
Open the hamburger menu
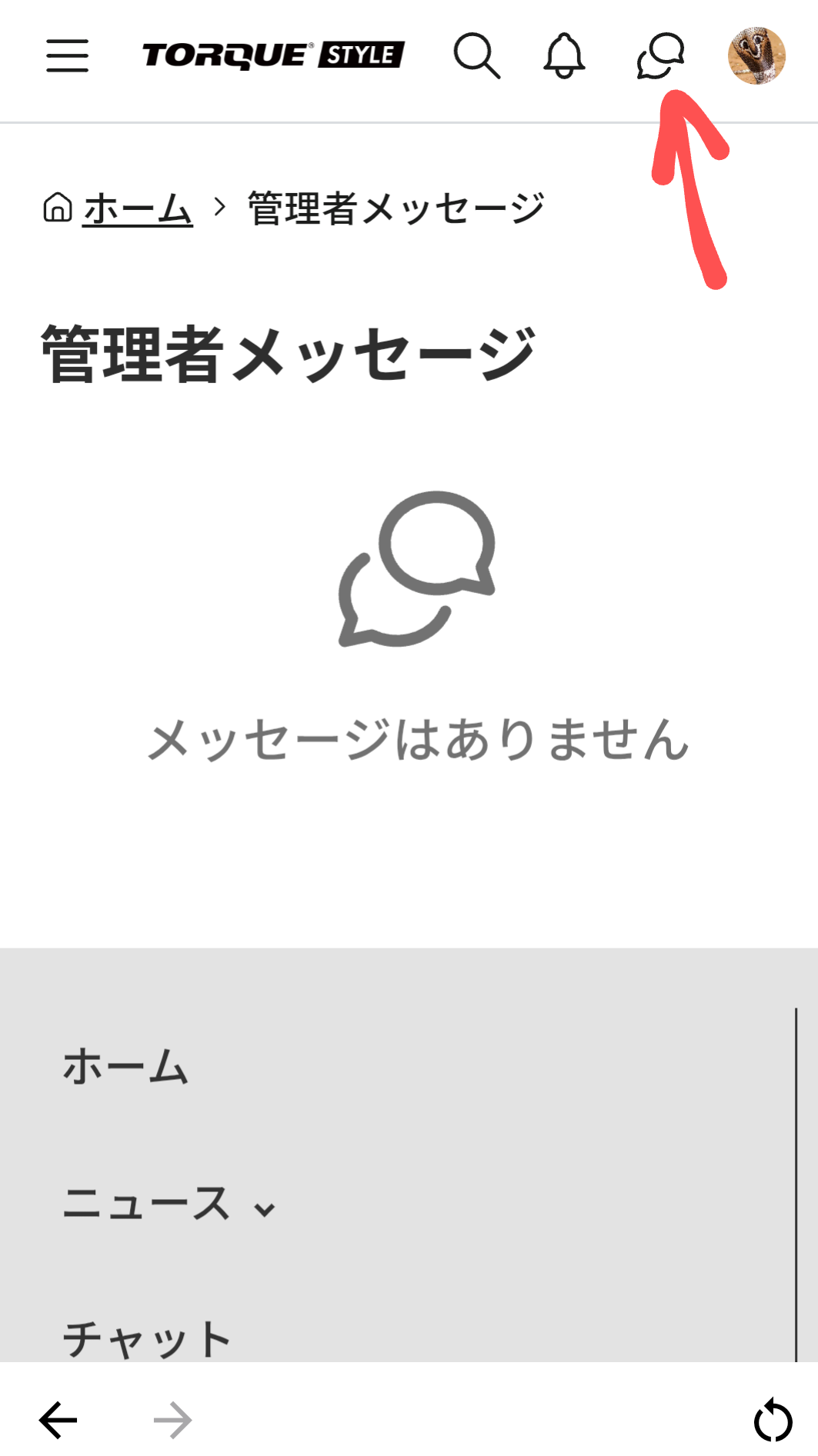(x=67, y=55)
